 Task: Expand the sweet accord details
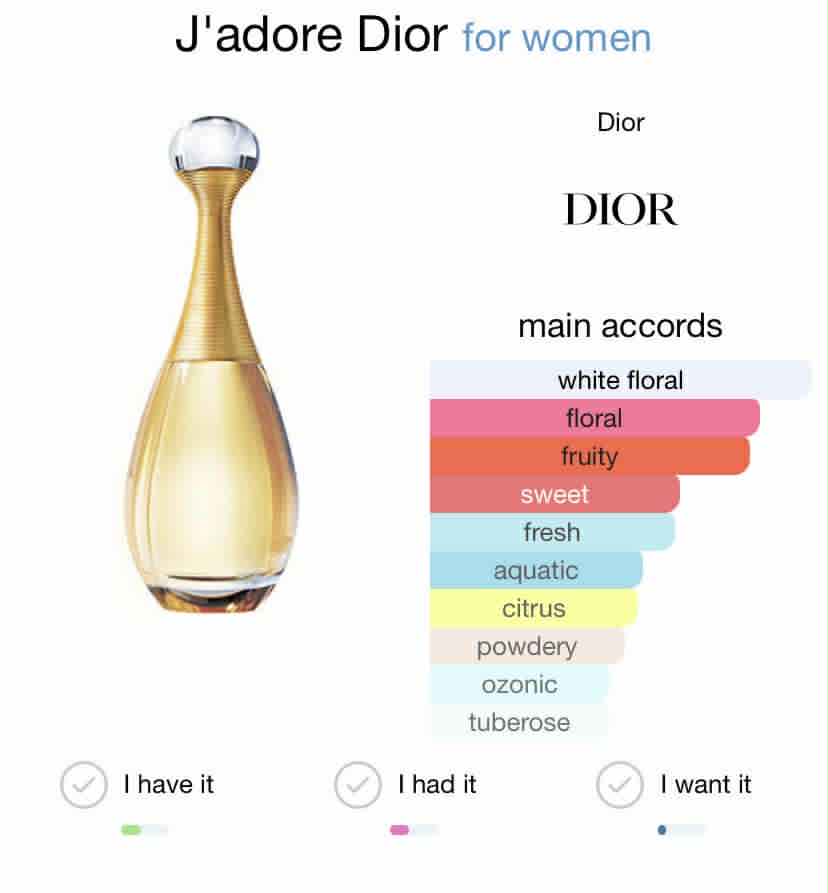coord(554,494)
